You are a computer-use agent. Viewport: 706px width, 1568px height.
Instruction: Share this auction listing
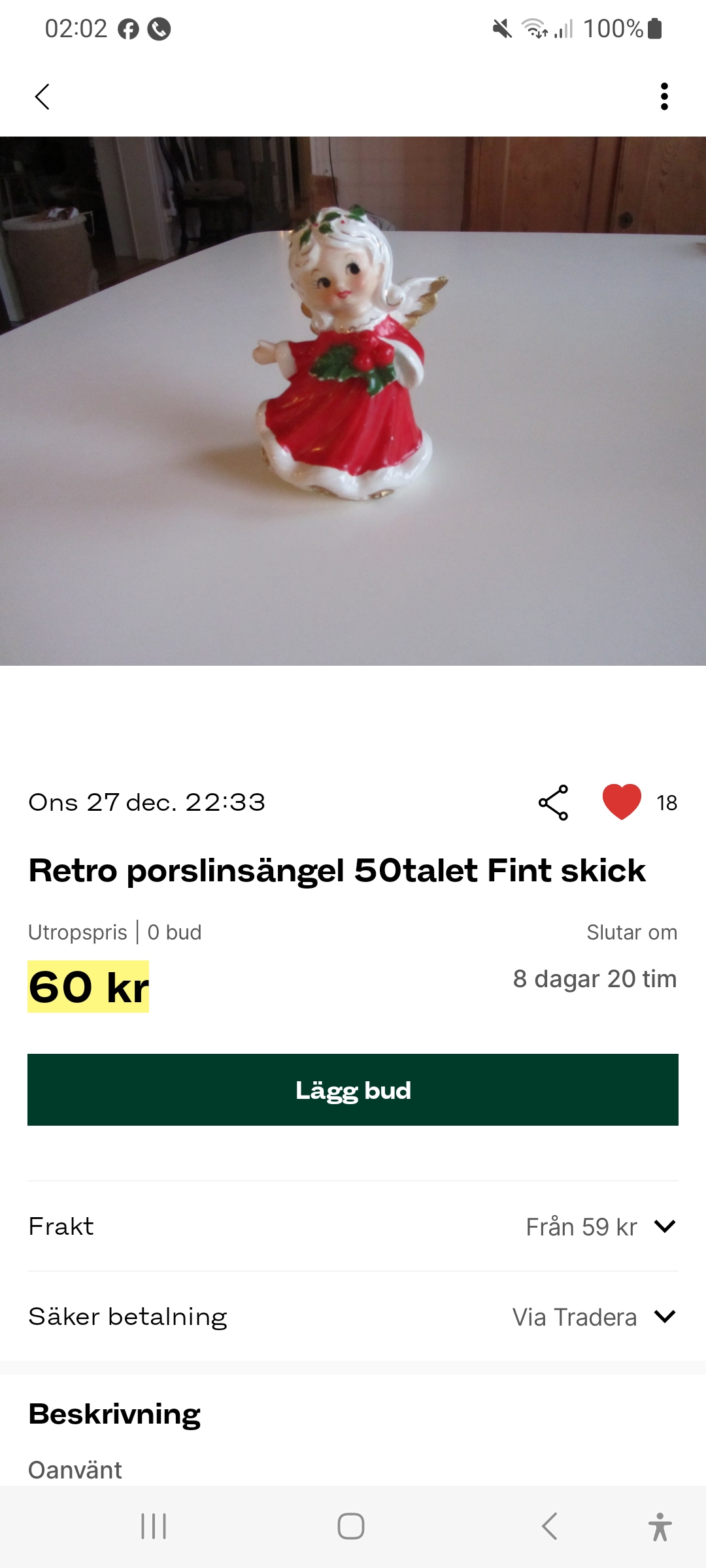coord(553,802)
